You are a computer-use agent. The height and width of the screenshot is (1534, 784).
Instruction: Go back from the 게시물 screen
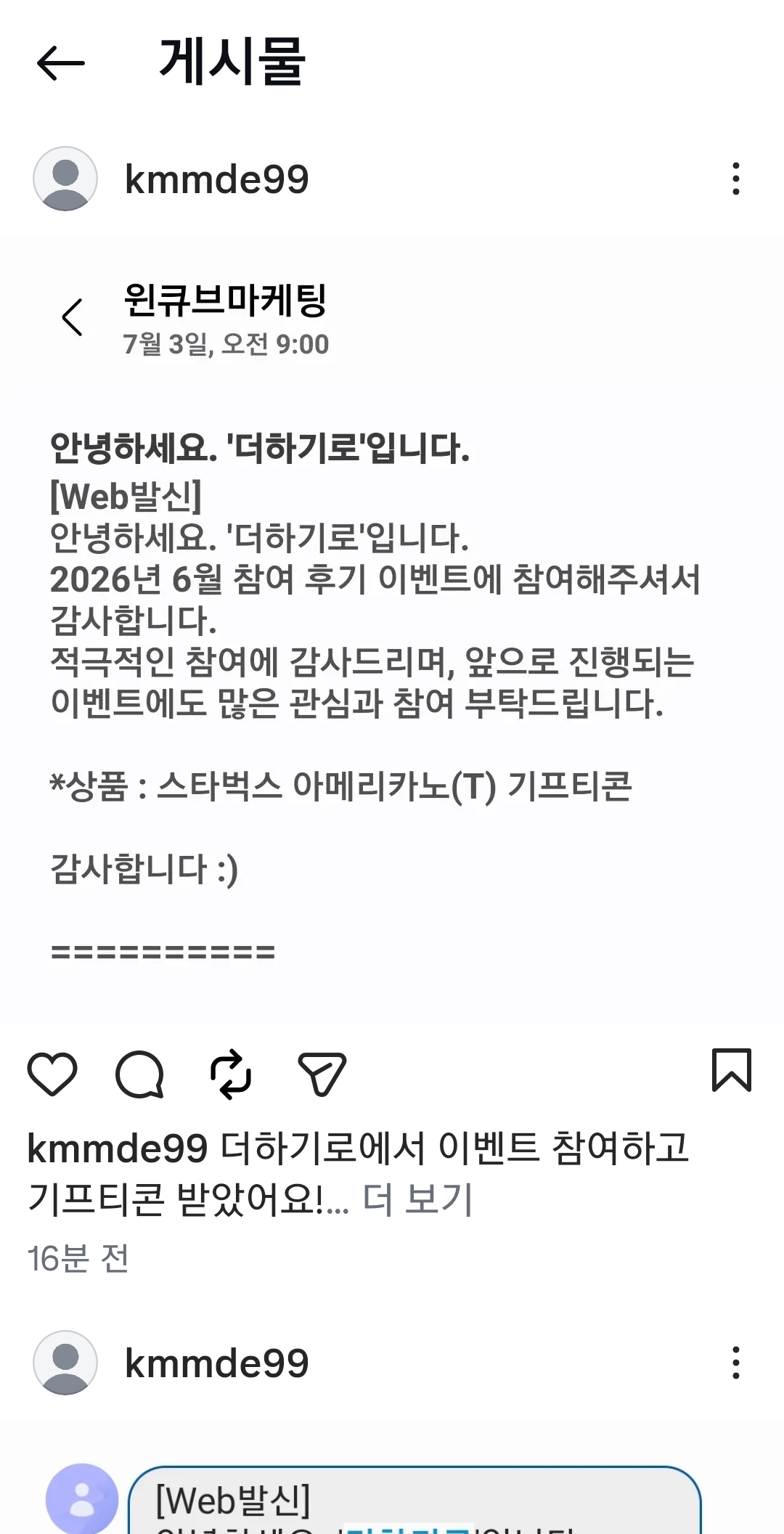(61, 63)
